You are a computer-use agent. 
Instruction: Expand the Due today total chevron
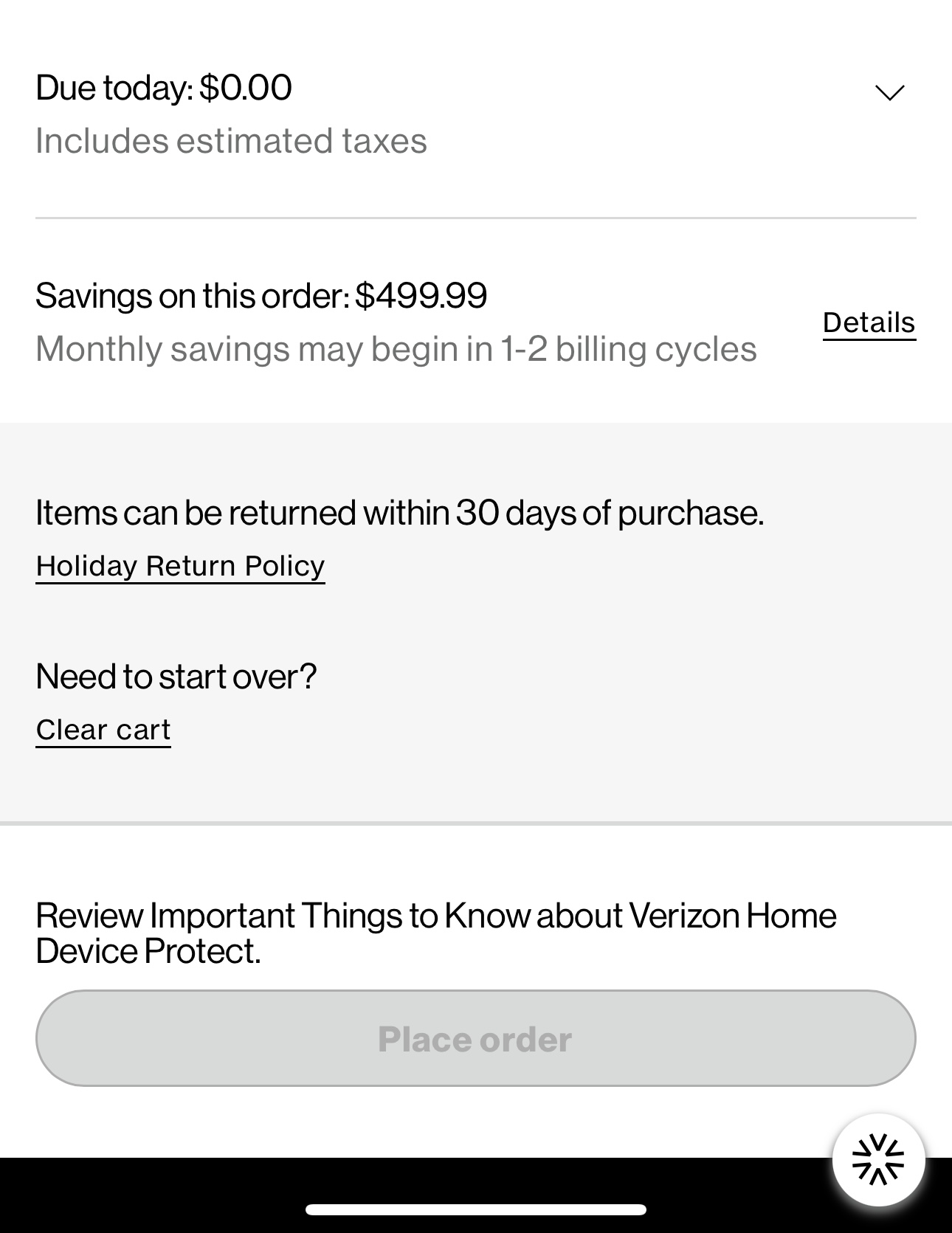tap(889, 92)
